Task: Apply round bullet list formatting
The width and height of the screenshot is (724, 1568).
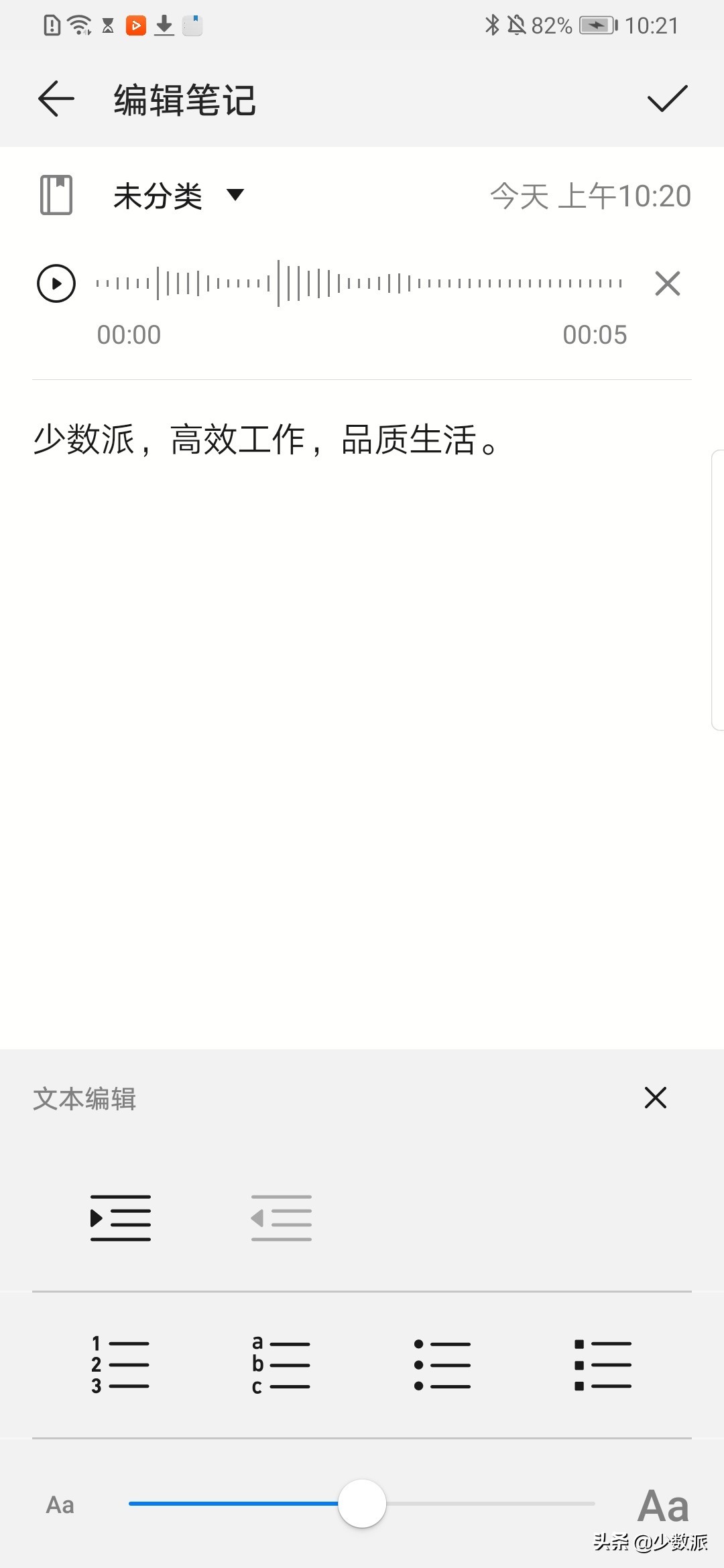Action: [x=442, y=1364]
